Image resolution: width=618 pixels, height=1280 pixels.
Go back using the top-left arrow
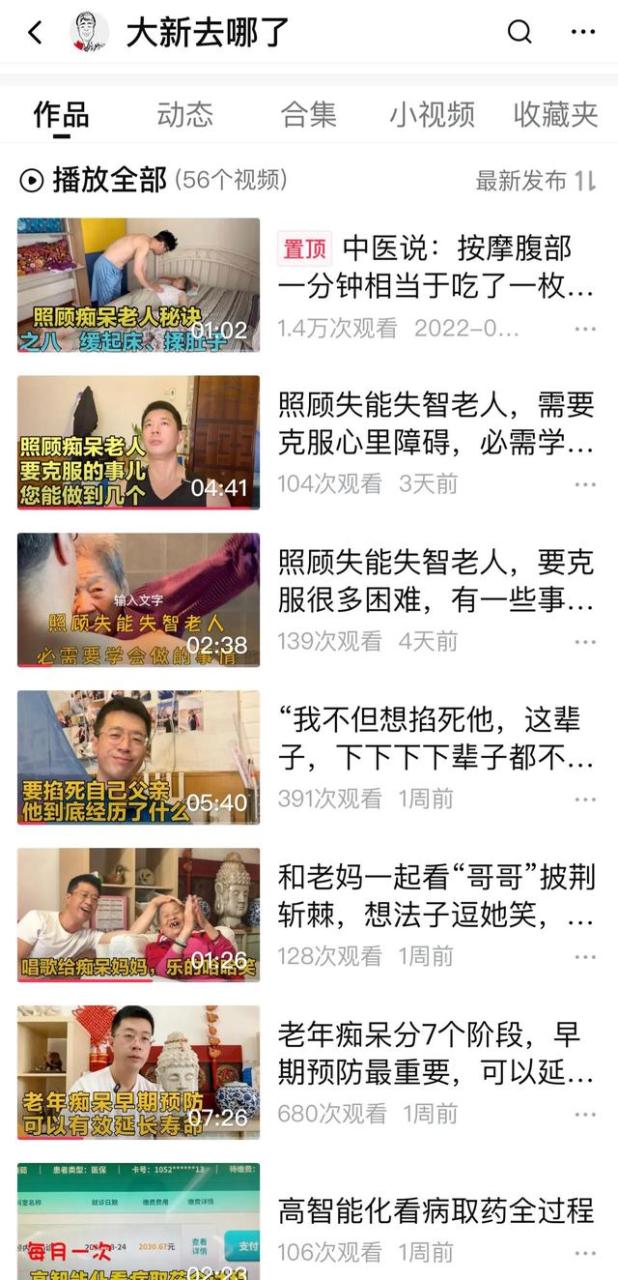click(x=35, y=33)
